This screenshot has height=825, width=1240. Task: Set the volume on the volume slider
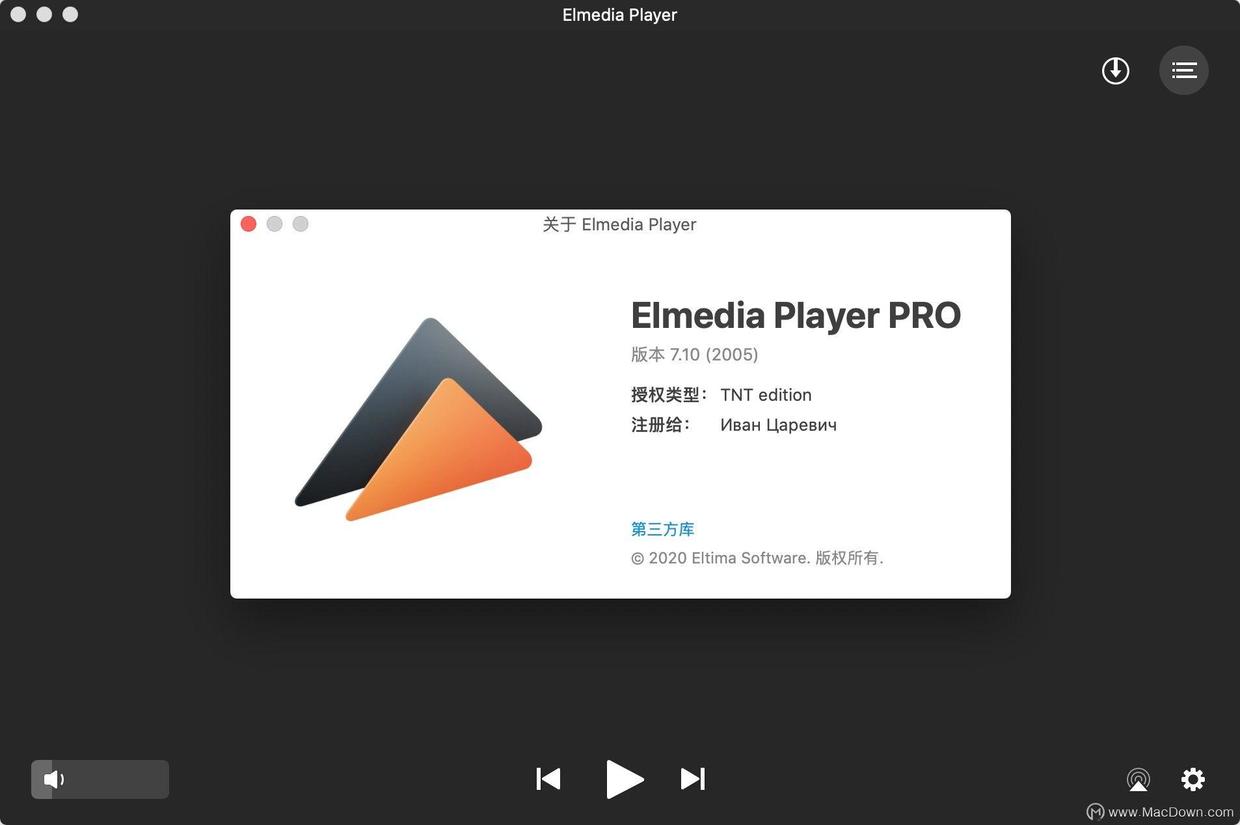pyautogui.click(x=110, y=779)
